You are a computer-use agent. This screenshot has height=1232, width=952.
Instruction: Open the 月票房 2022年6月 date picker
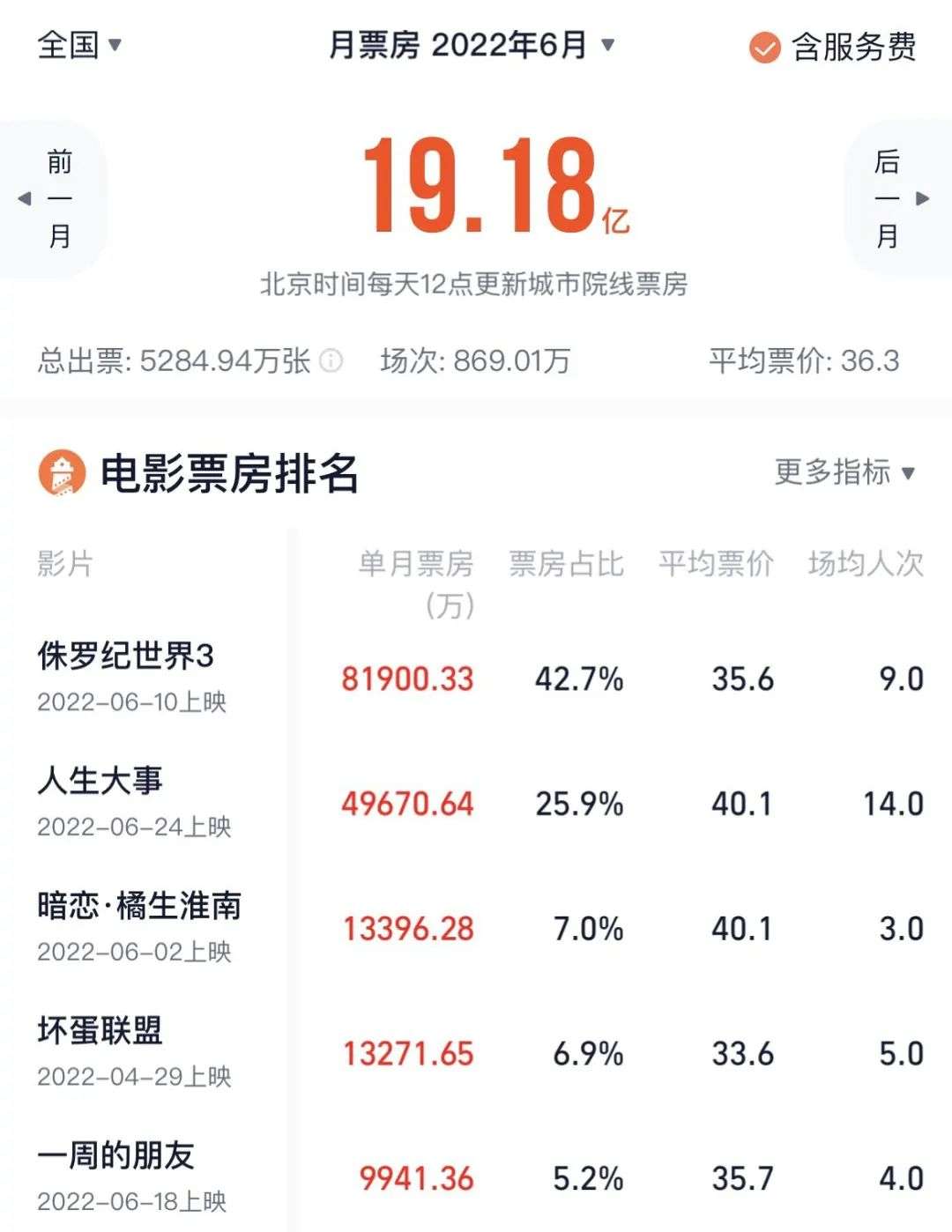coord(471,44)
